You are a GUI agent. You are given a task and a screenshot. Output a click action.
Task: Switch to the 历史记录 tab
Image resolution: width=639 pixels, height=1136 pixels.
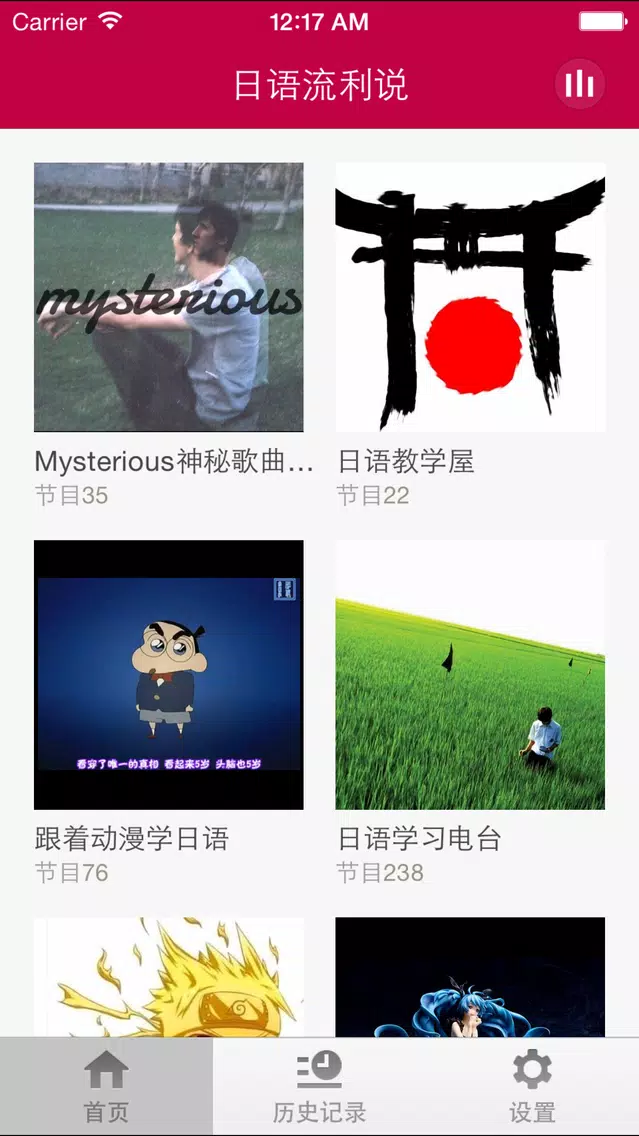click(320, 1086)
